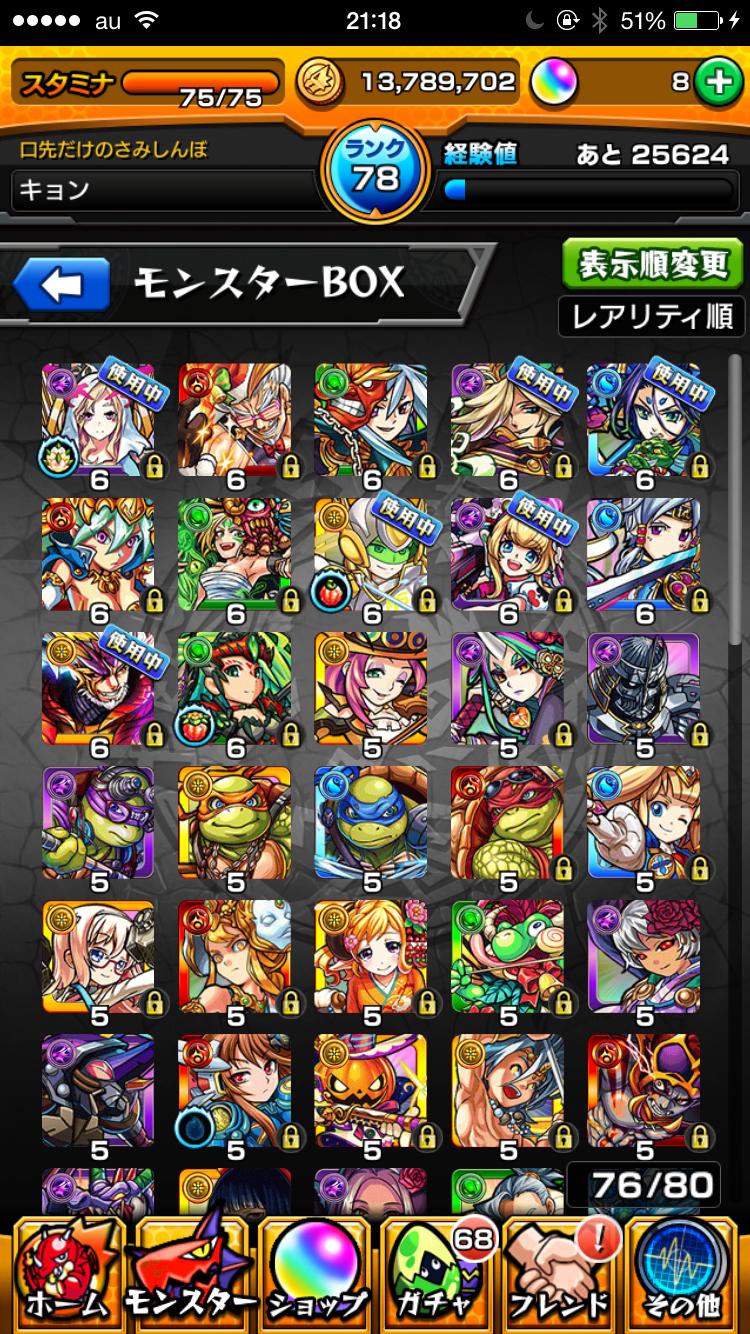Select the purple Ninja Turtle with goggles

[x=98, y=822]
